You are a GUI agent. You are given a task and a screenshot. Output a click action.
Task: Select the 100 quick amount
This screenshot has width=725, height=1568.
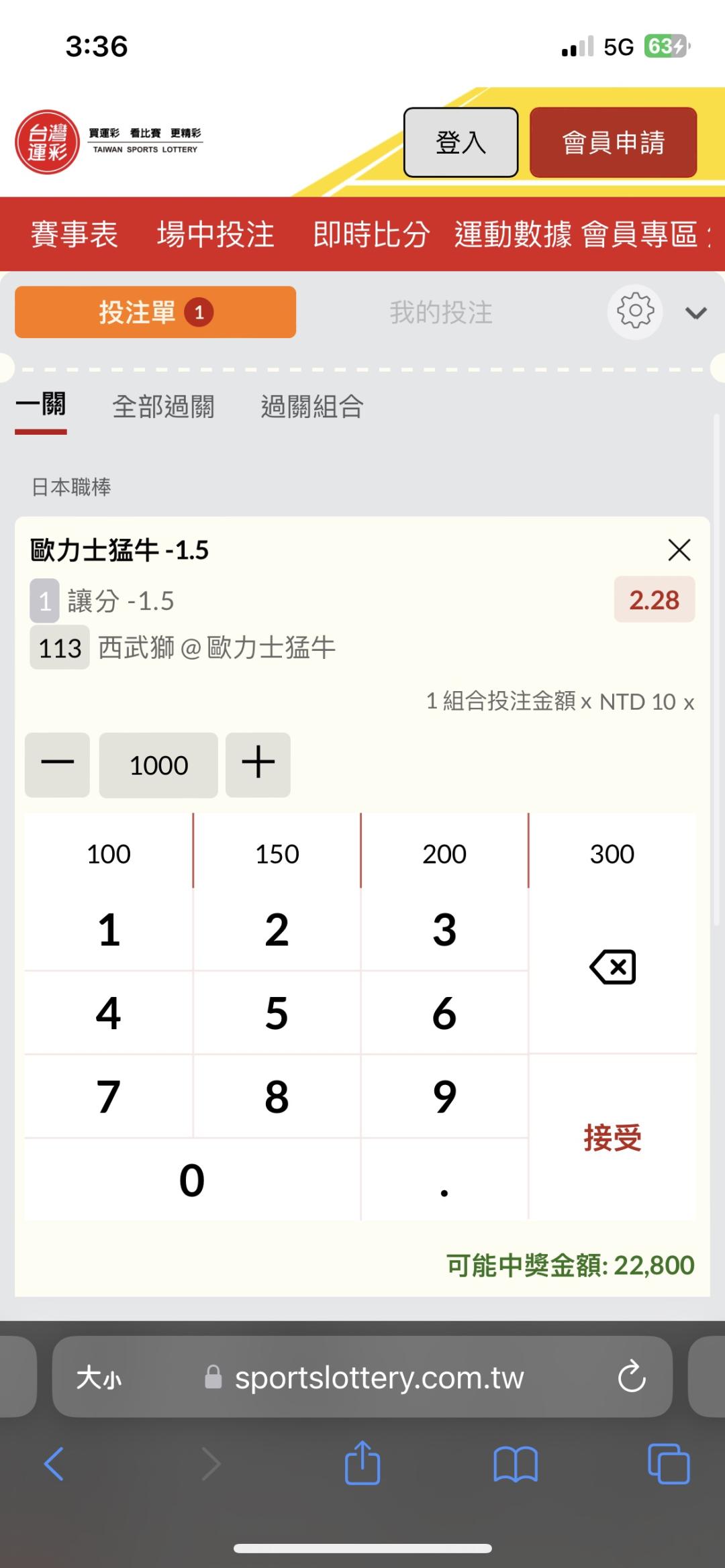pyautogui.click(x=109, y=854)
